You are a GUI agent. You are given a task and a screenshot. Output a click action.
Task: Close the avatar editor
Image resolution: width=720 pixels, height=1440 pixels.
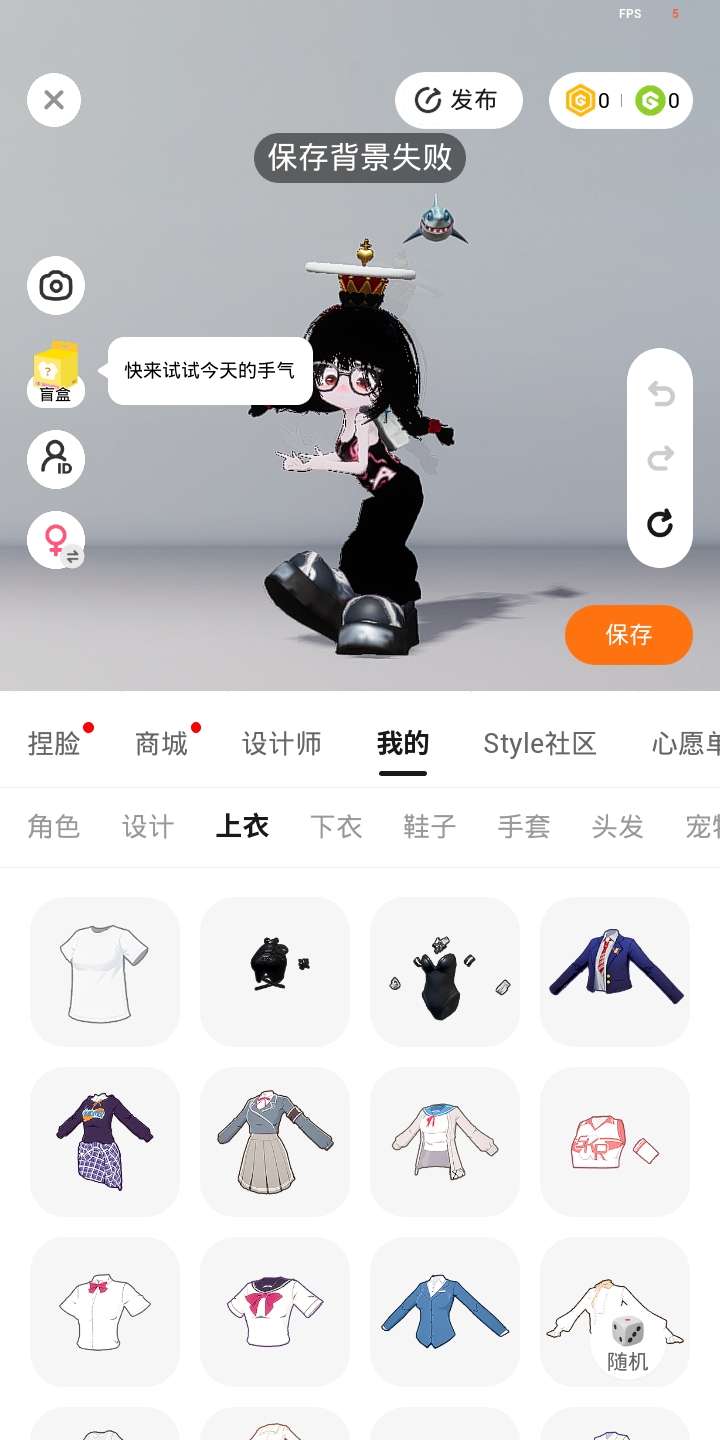click(54, 100)
